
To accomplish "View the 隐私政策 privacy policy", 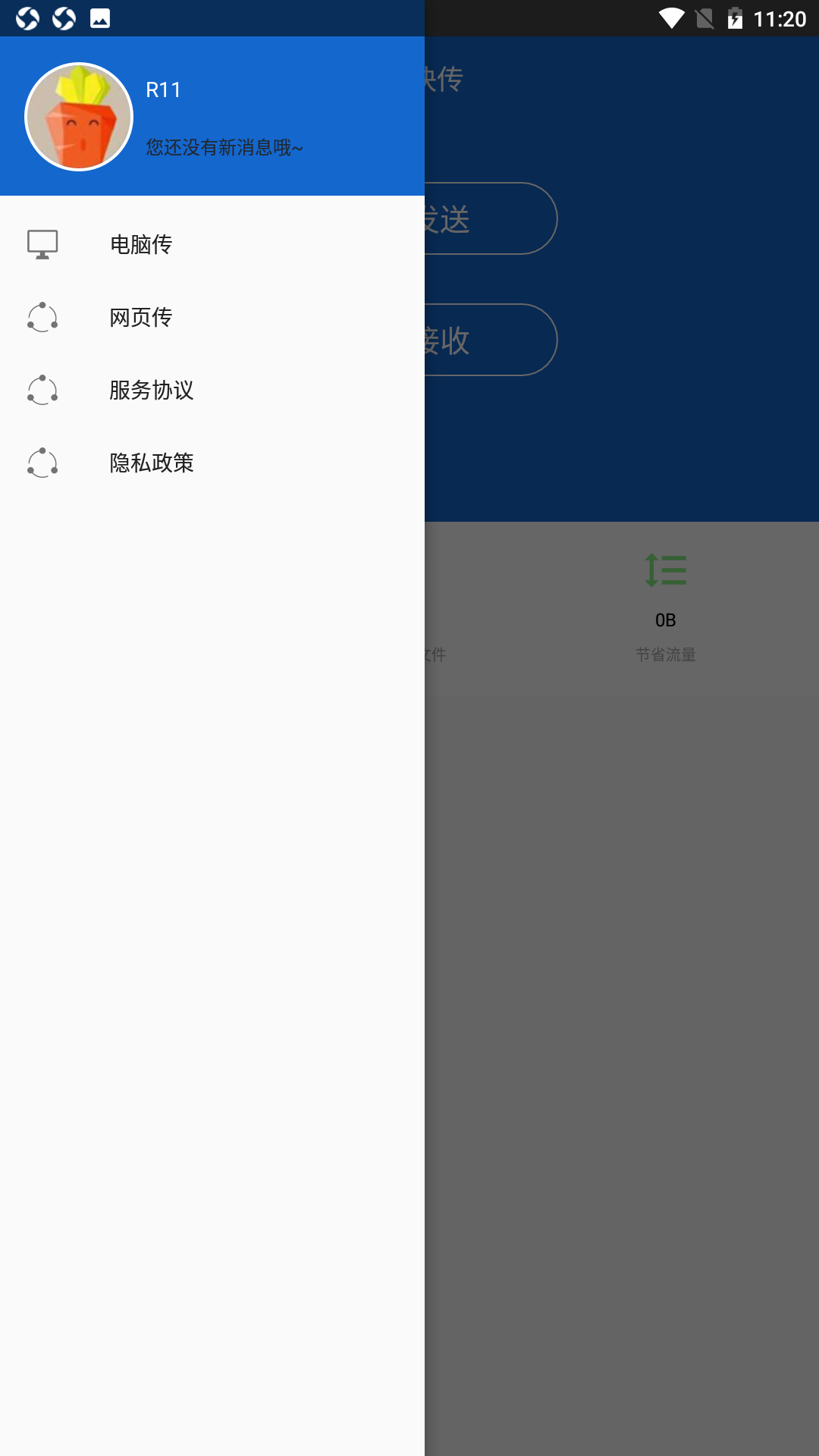I will click(x=151, y=463).
